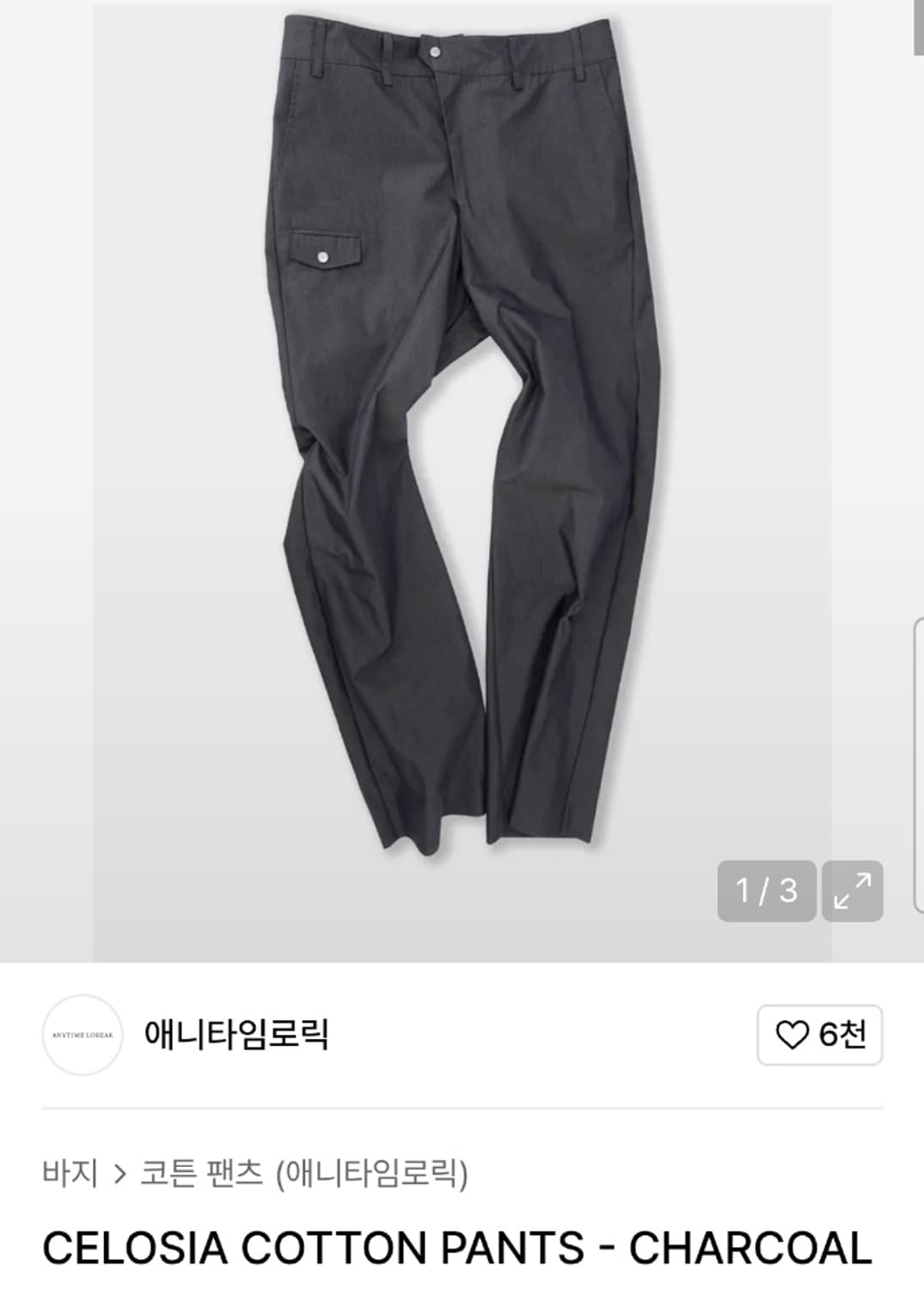This screenshot has width=924, height=1290.
Task: Tap the charcoal pants product photo
Action: click(x=464, y=430)
